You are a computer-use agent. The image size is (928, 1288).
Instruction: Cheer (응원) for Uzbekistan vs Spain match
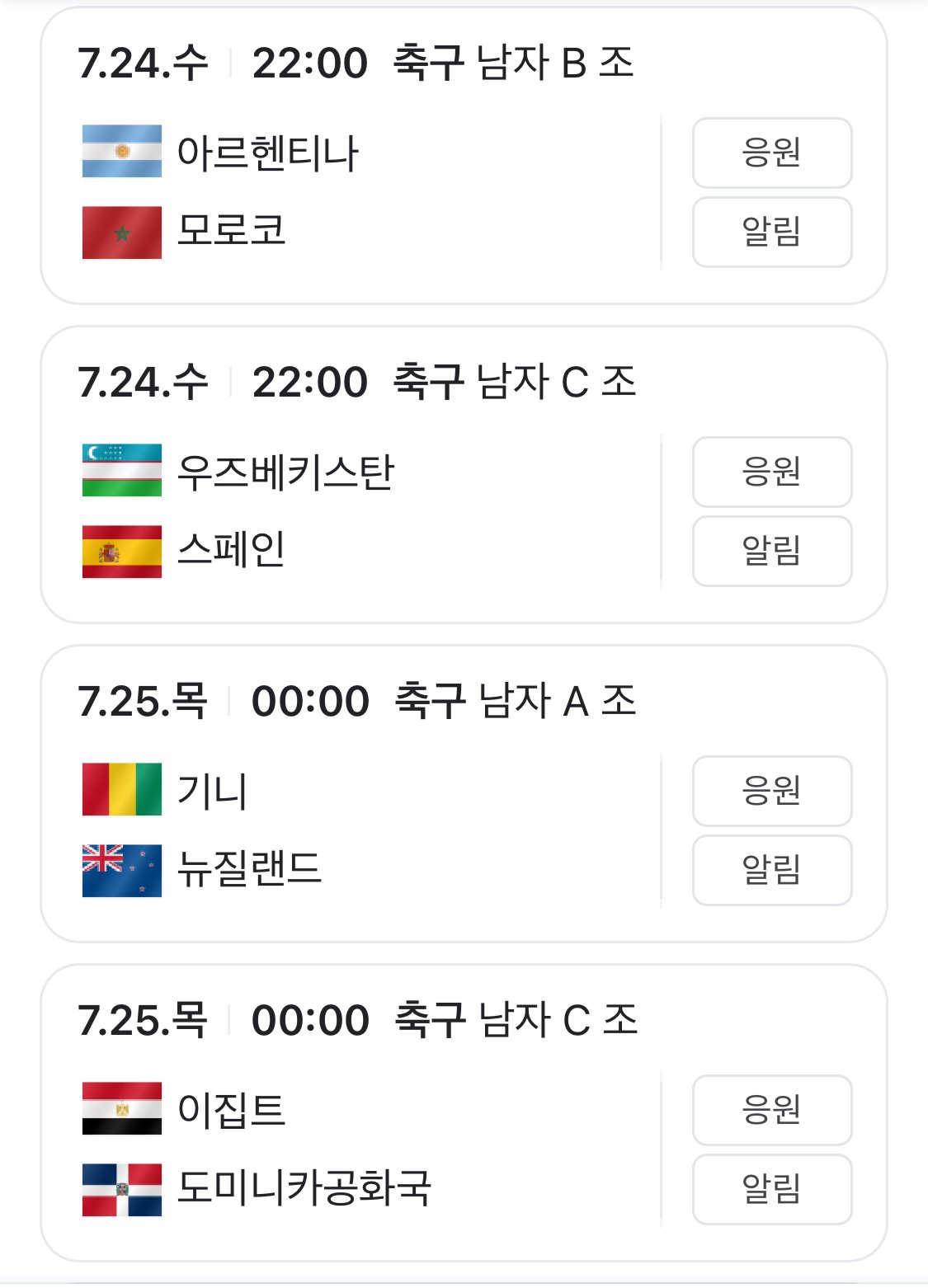(771, 472)
